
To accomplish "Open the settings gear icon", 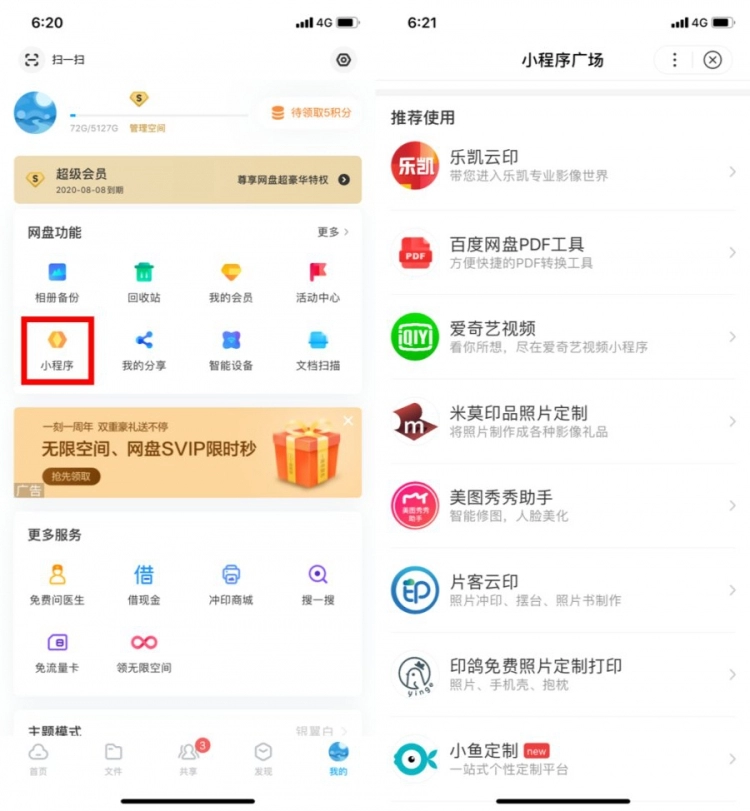I will point(344,60).
